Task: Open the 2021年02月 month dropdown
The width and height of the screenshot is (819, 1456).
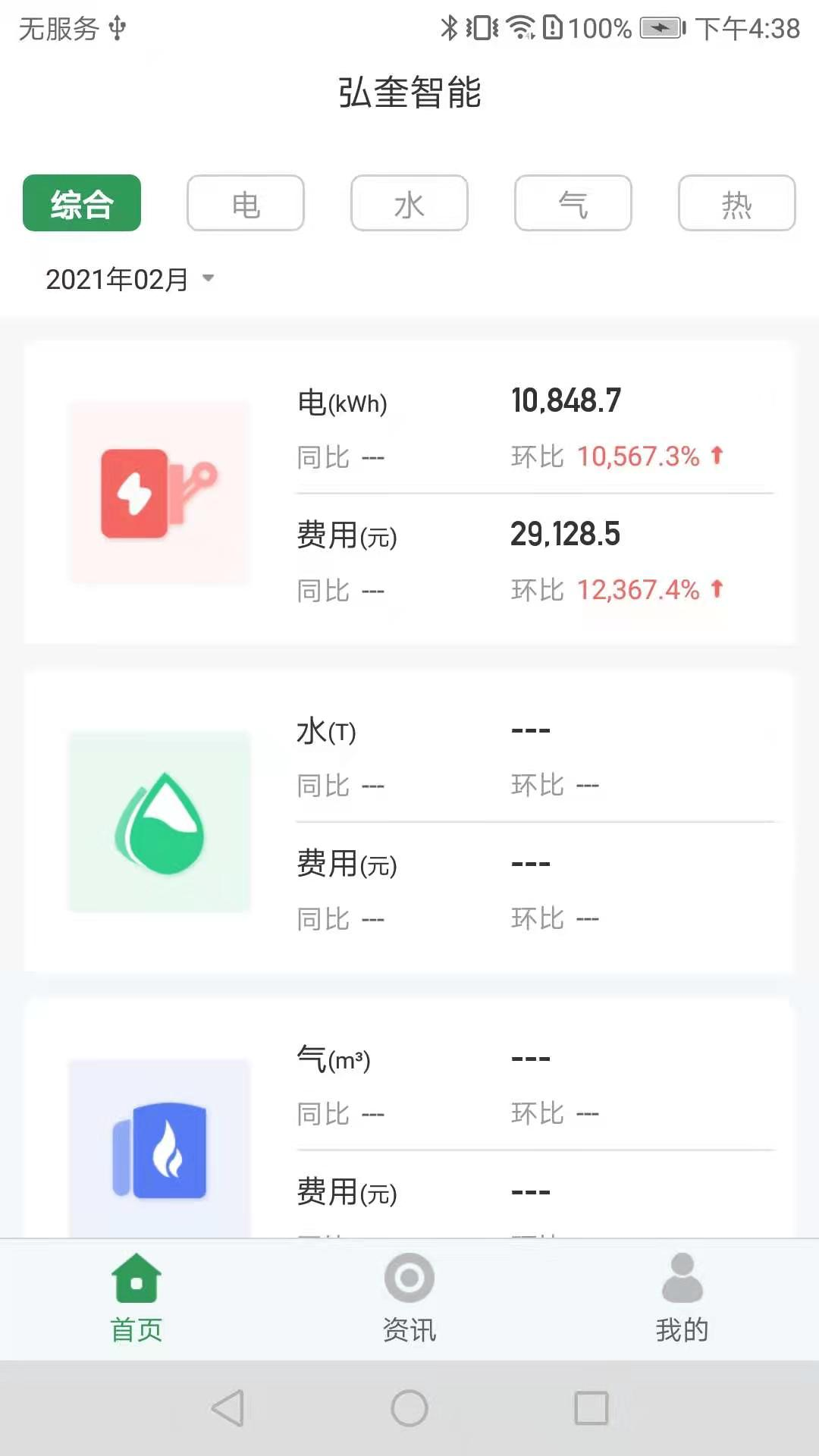Action: (x=130, y=279)
